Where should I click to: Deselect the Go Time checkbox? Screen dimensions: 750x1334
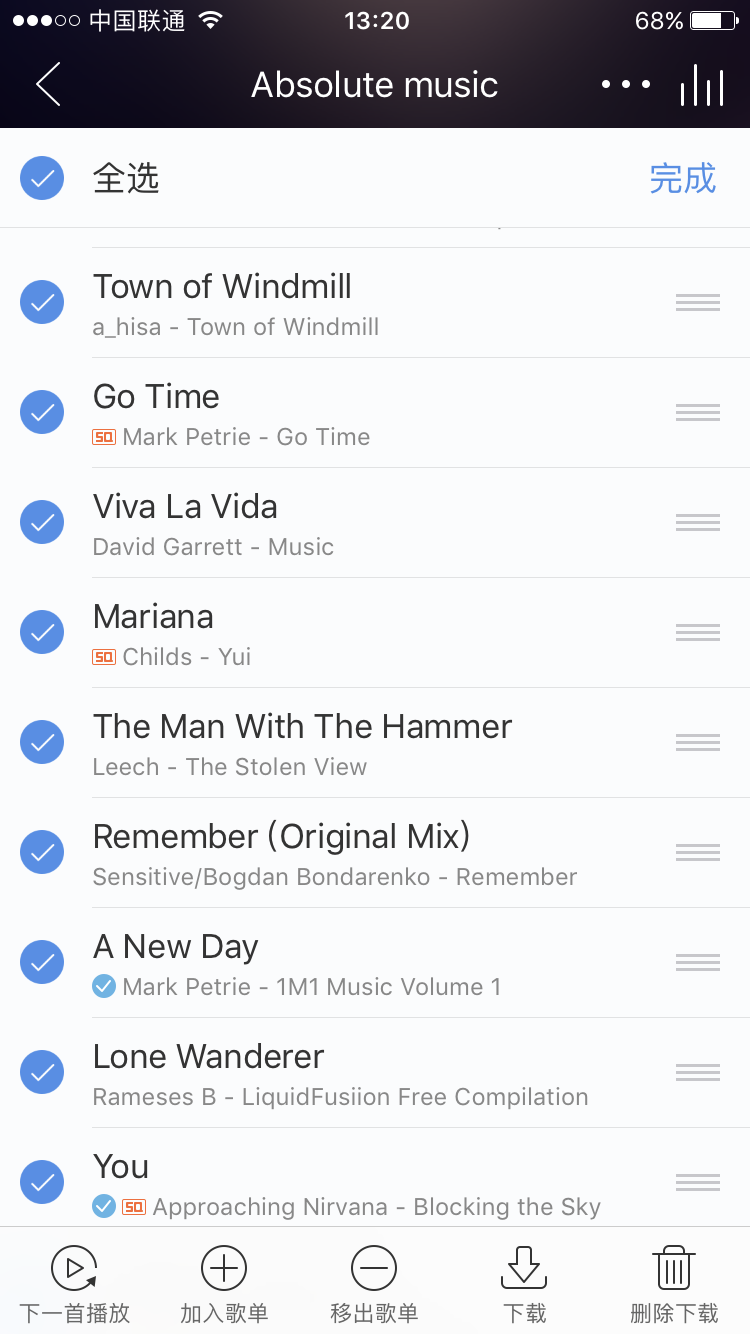tap(42, 412)
